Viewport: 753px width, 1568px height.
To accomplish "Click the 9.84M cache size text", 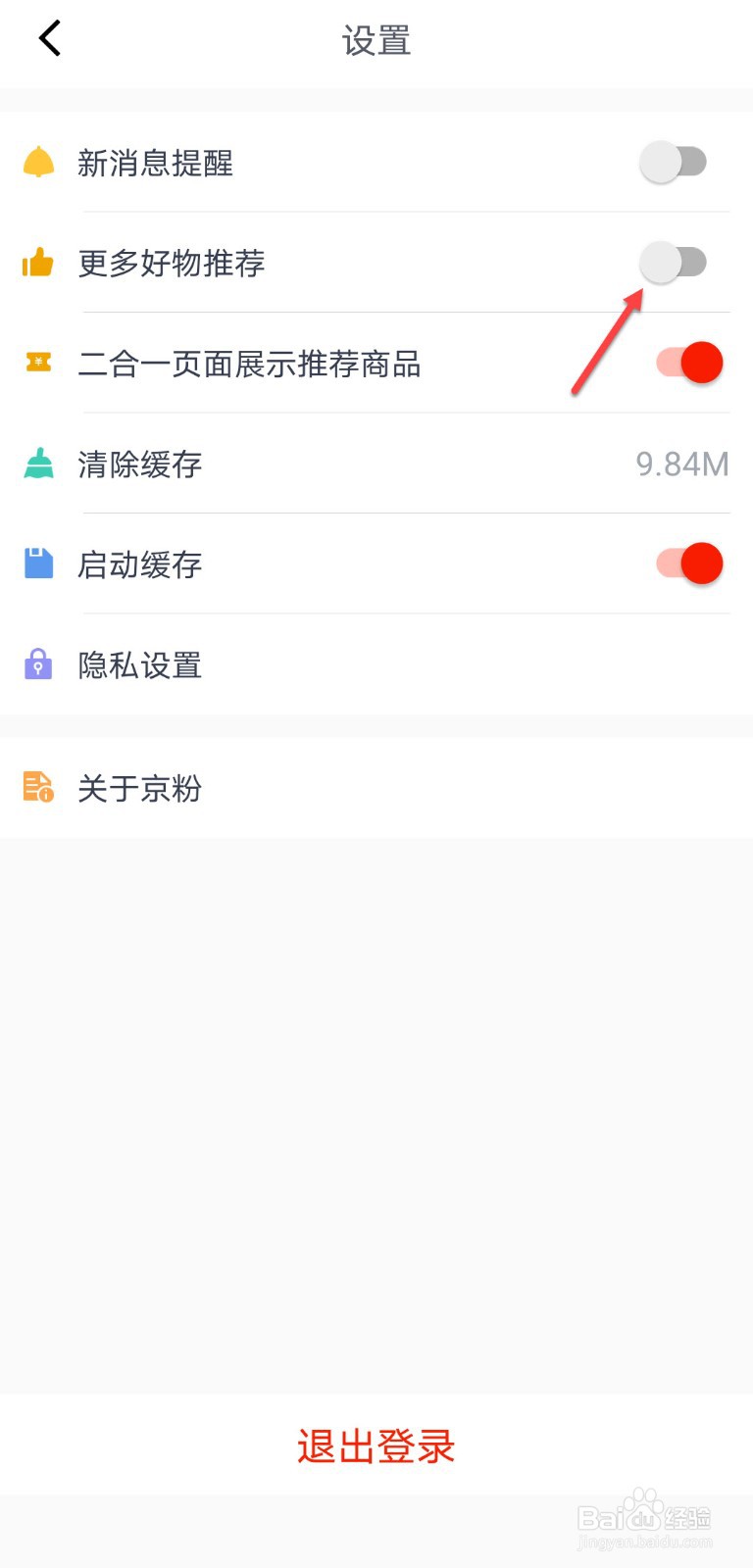I will (681, 463).
